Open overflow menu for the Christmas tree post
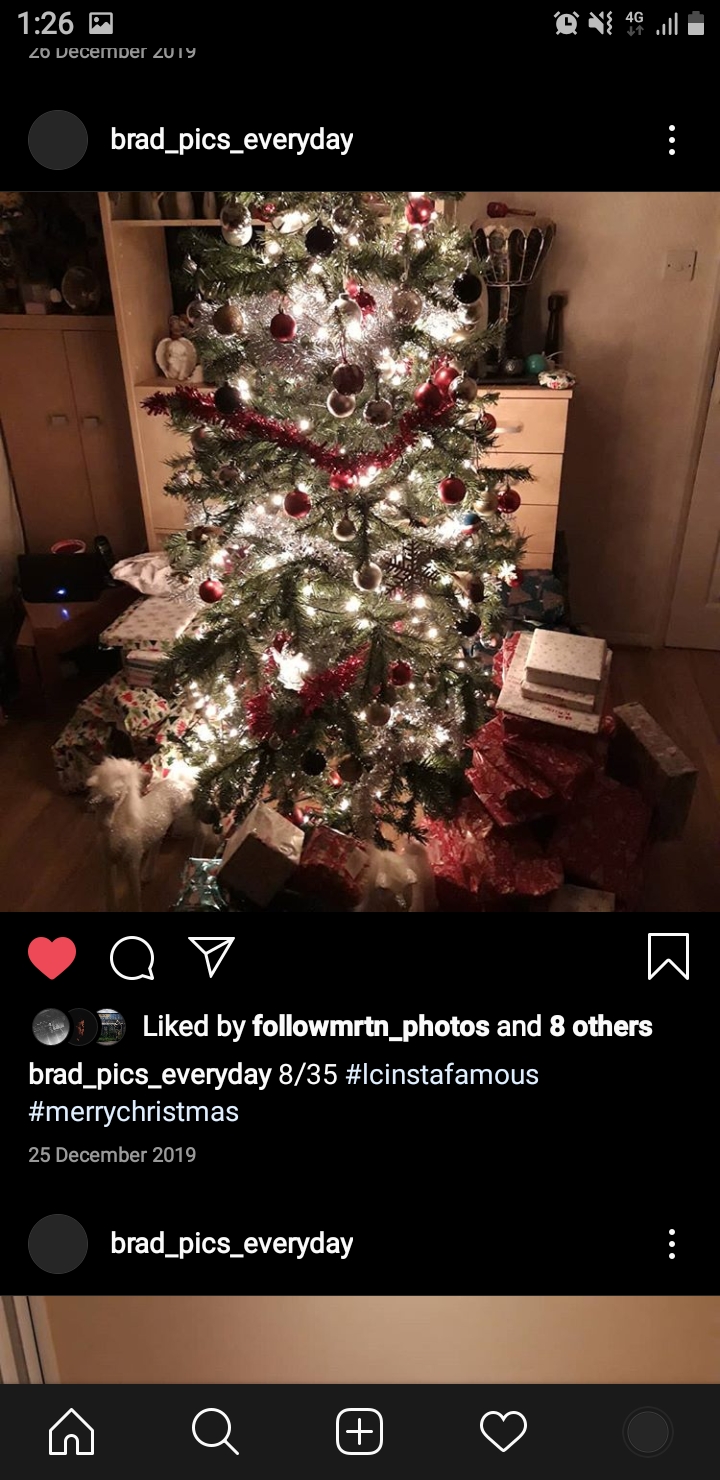Viewport: 720px width, 1480px height. point(671,140)
